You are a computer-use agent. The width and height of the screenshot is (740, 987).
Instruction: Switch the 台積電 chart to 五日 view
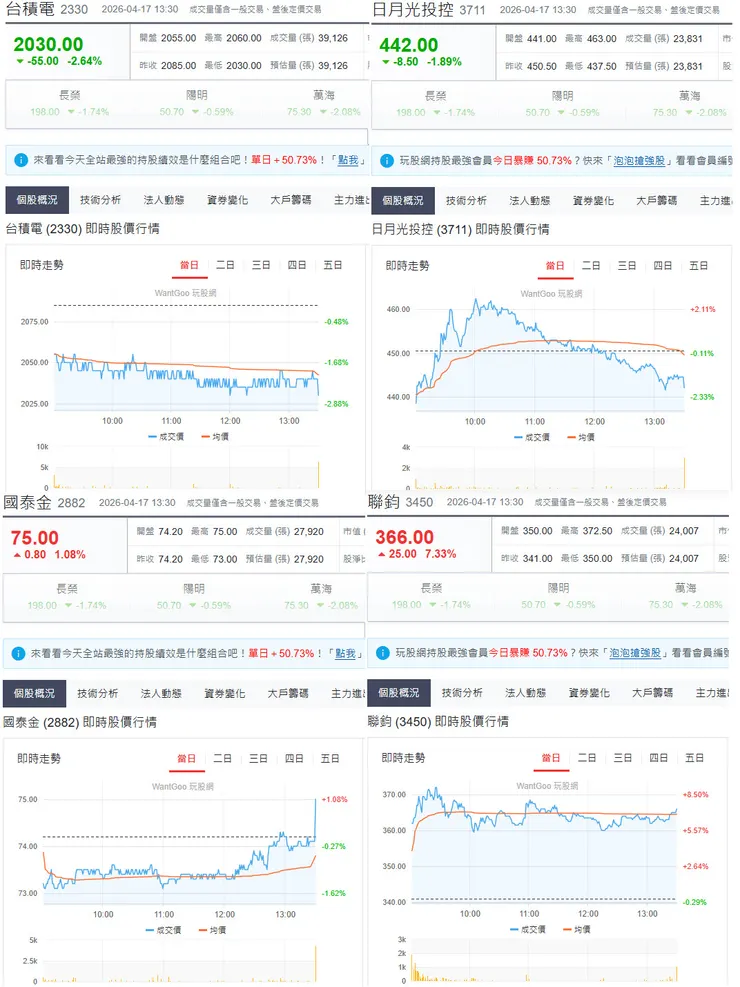[330, 266]
